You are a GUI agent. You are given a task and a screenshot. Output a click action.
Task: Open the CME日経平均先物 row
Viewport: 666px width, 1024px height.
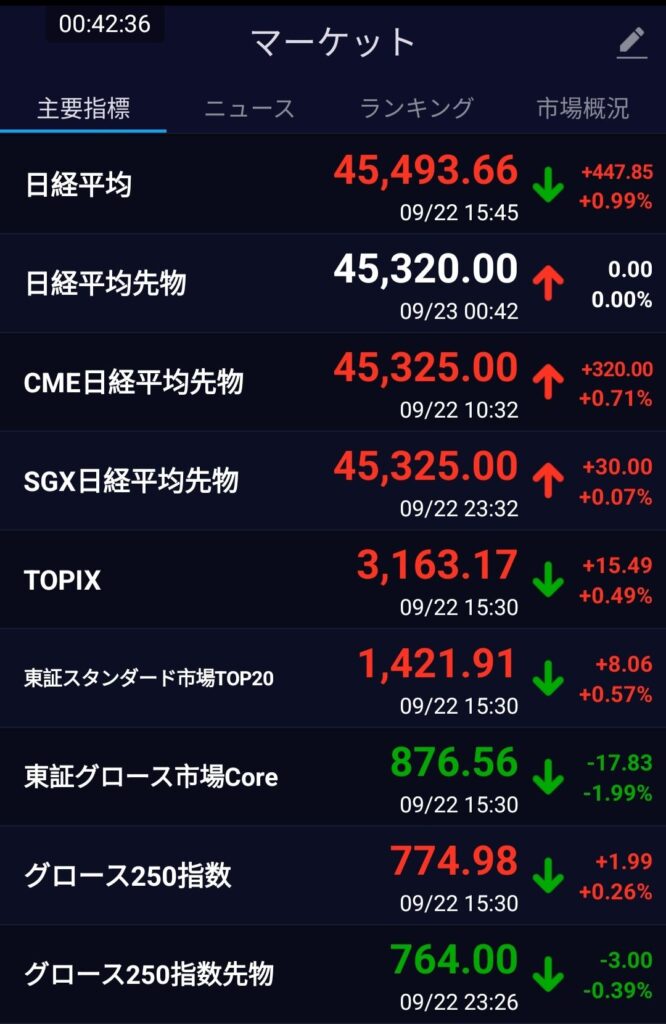click(x=333, y=382)
